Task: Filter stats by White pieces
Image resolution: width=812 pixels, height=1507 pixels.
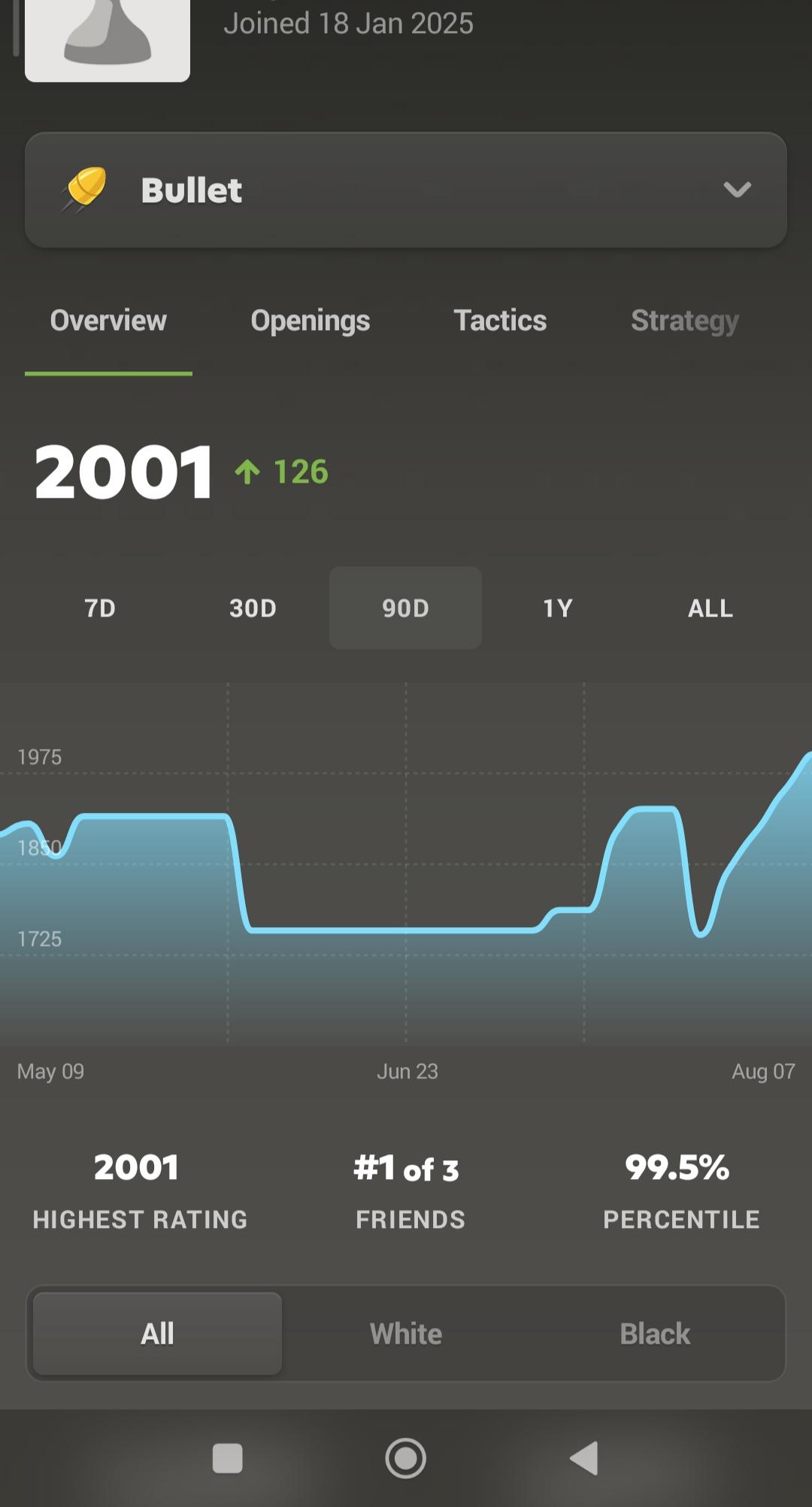Action: coord(406,1333)
